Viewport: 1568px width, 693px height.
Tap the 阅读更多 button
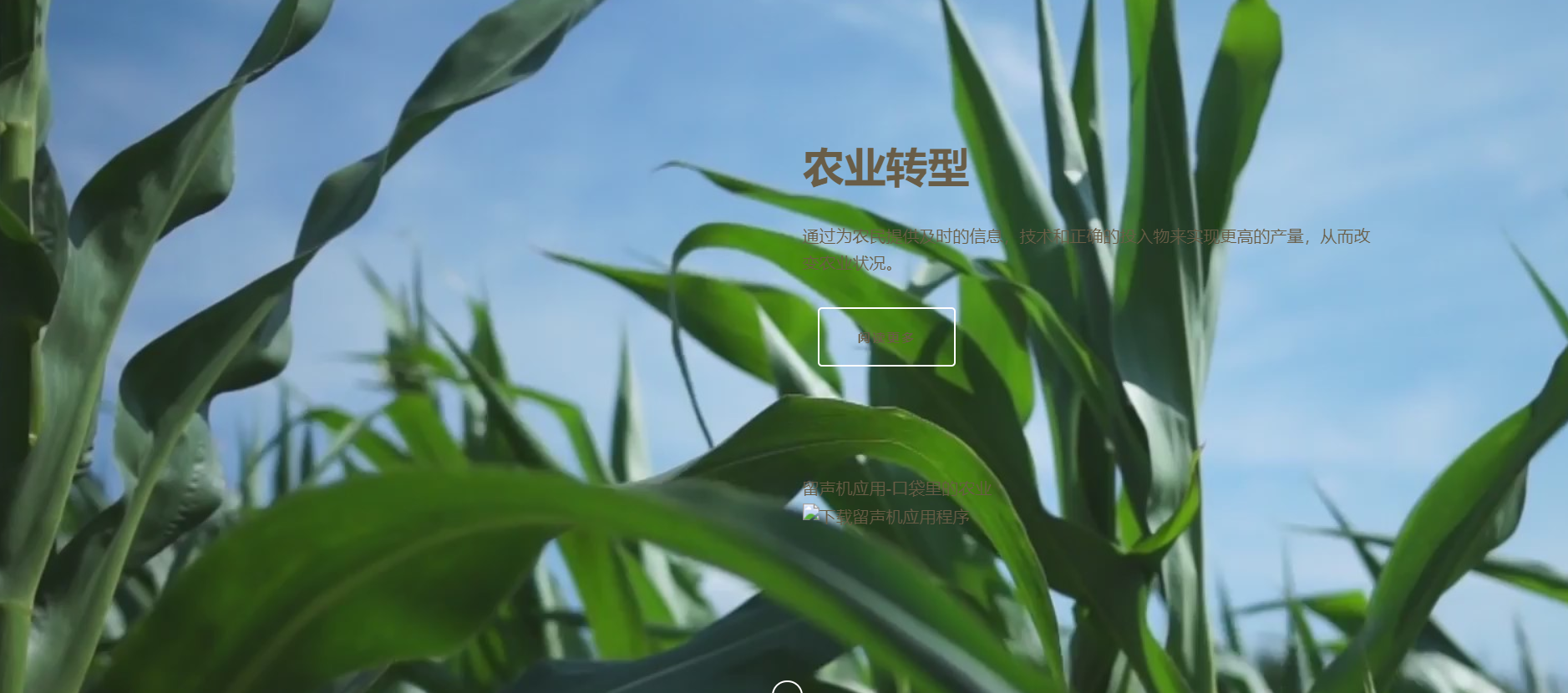pyautogui.click(x=885, y=336)
